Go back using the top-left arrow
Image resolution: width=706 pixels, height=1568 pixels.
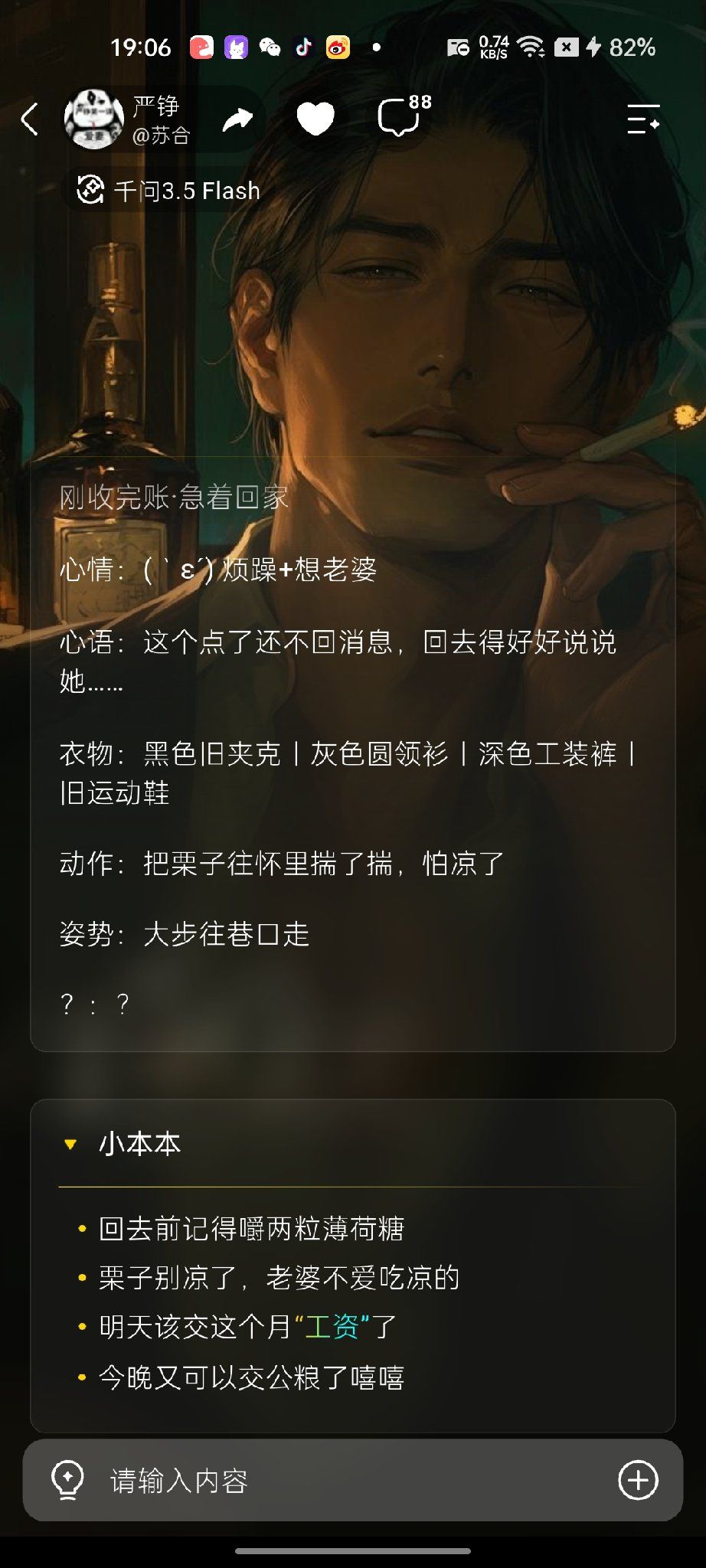coord(29,119)
